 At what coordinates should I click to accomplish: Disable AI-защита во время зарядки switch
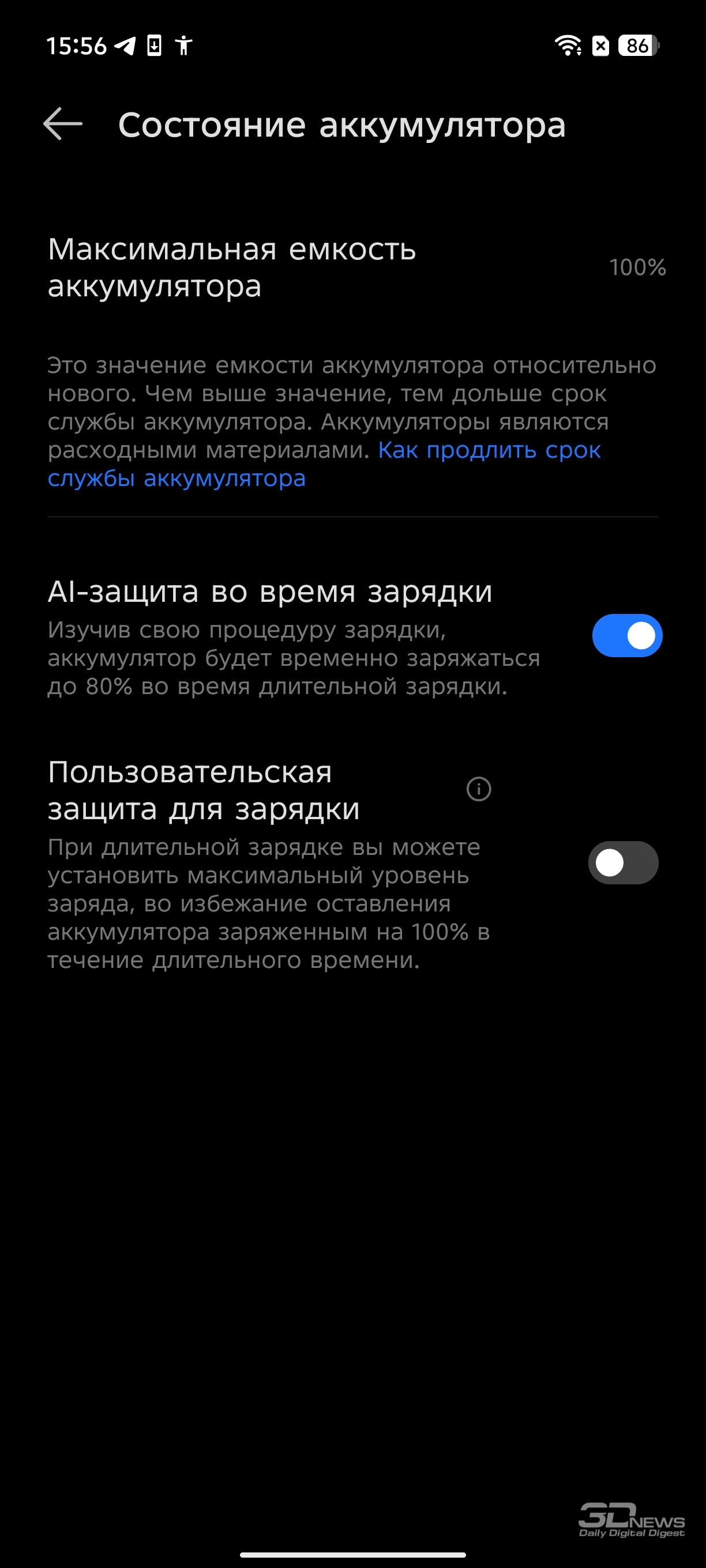click(627, 635)
